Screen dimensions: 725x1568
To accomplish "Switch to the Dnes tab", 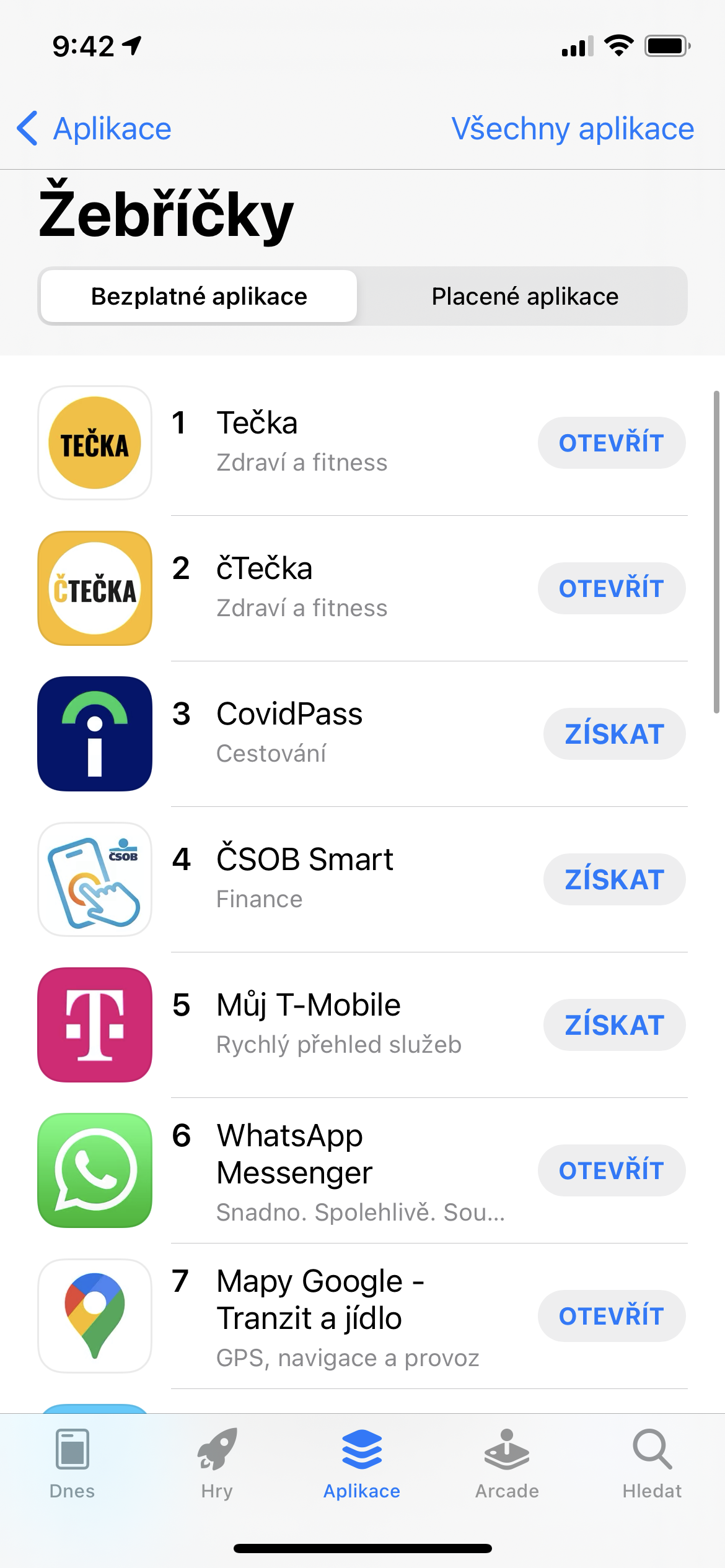I will click(x=72, y=1463).
